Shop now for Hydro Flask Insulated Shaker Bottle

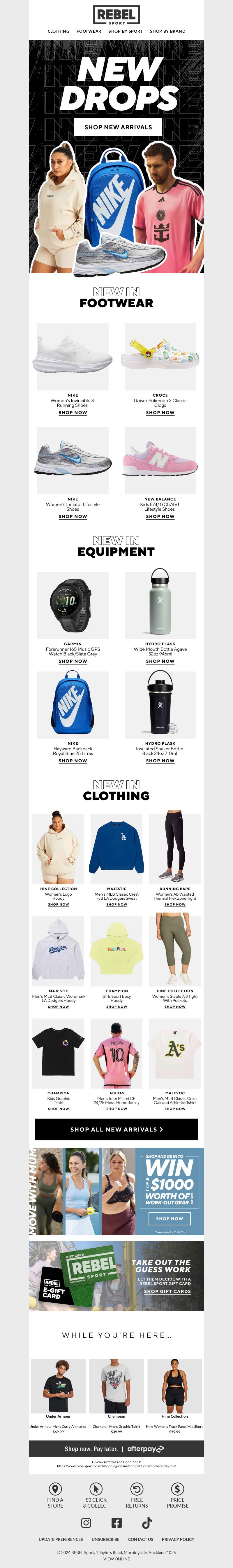[x=160, y=760]
